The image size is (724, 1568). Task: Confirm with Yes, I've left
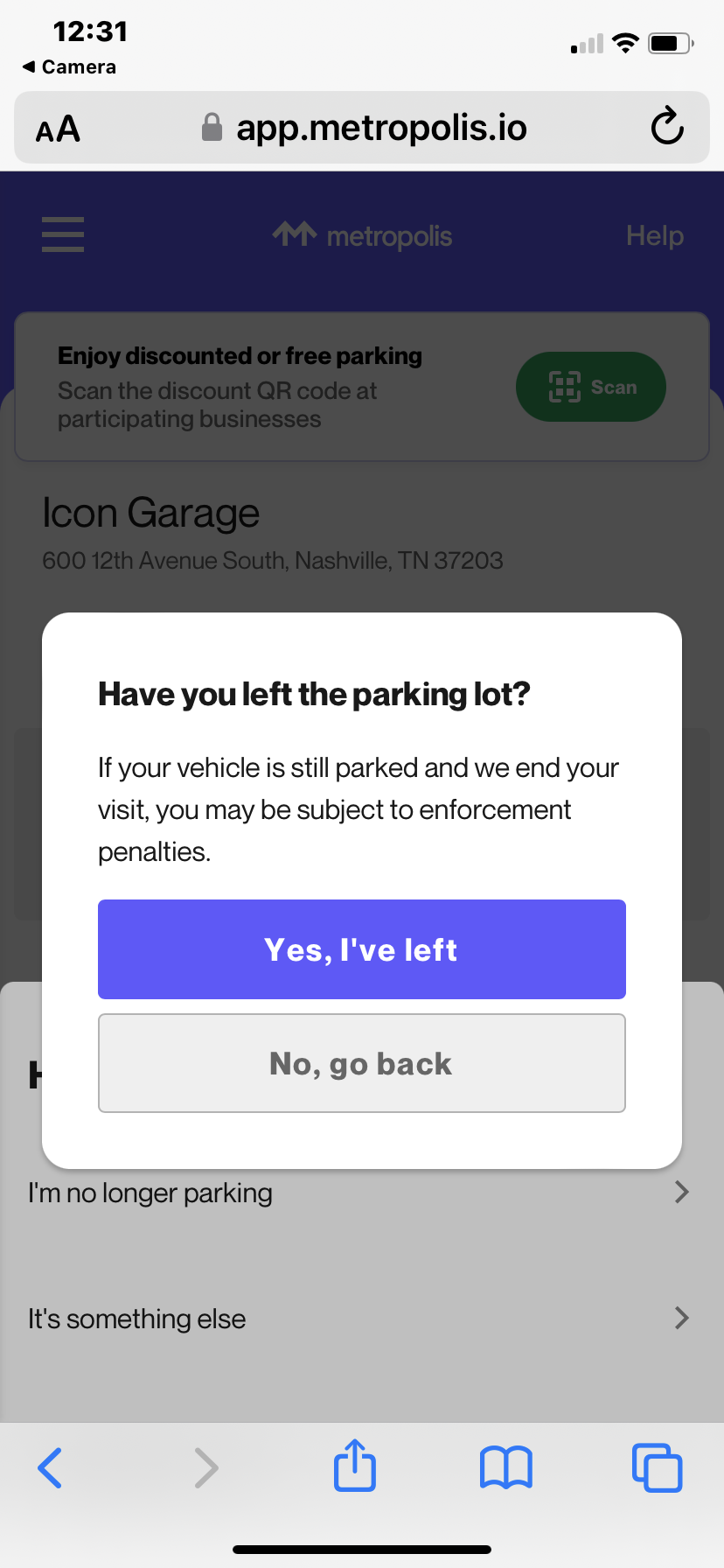point(362,949)
